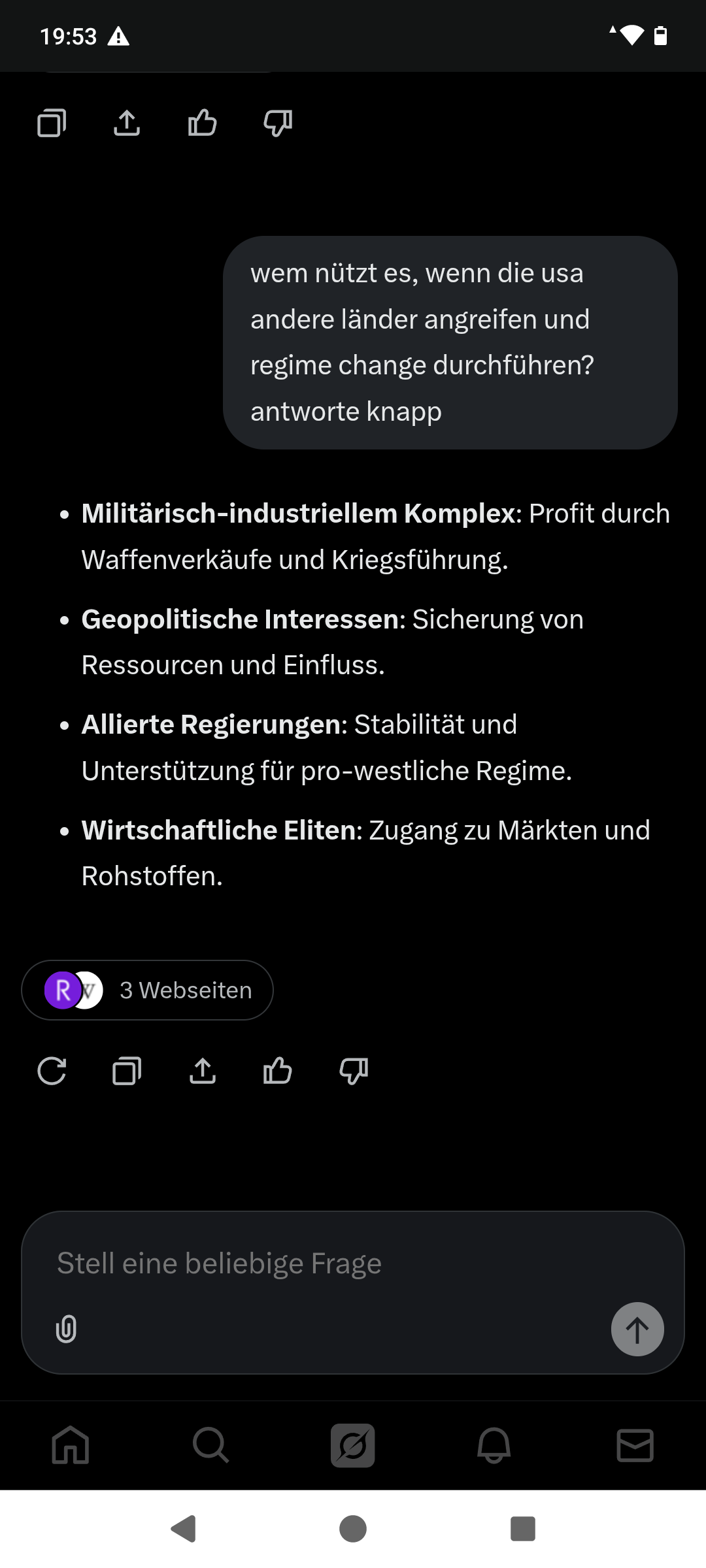The height and width of the screenshot is (1568, 706).
Task: Select the Grok tab in bottom bar
Action: click(x=353, y=1445)
